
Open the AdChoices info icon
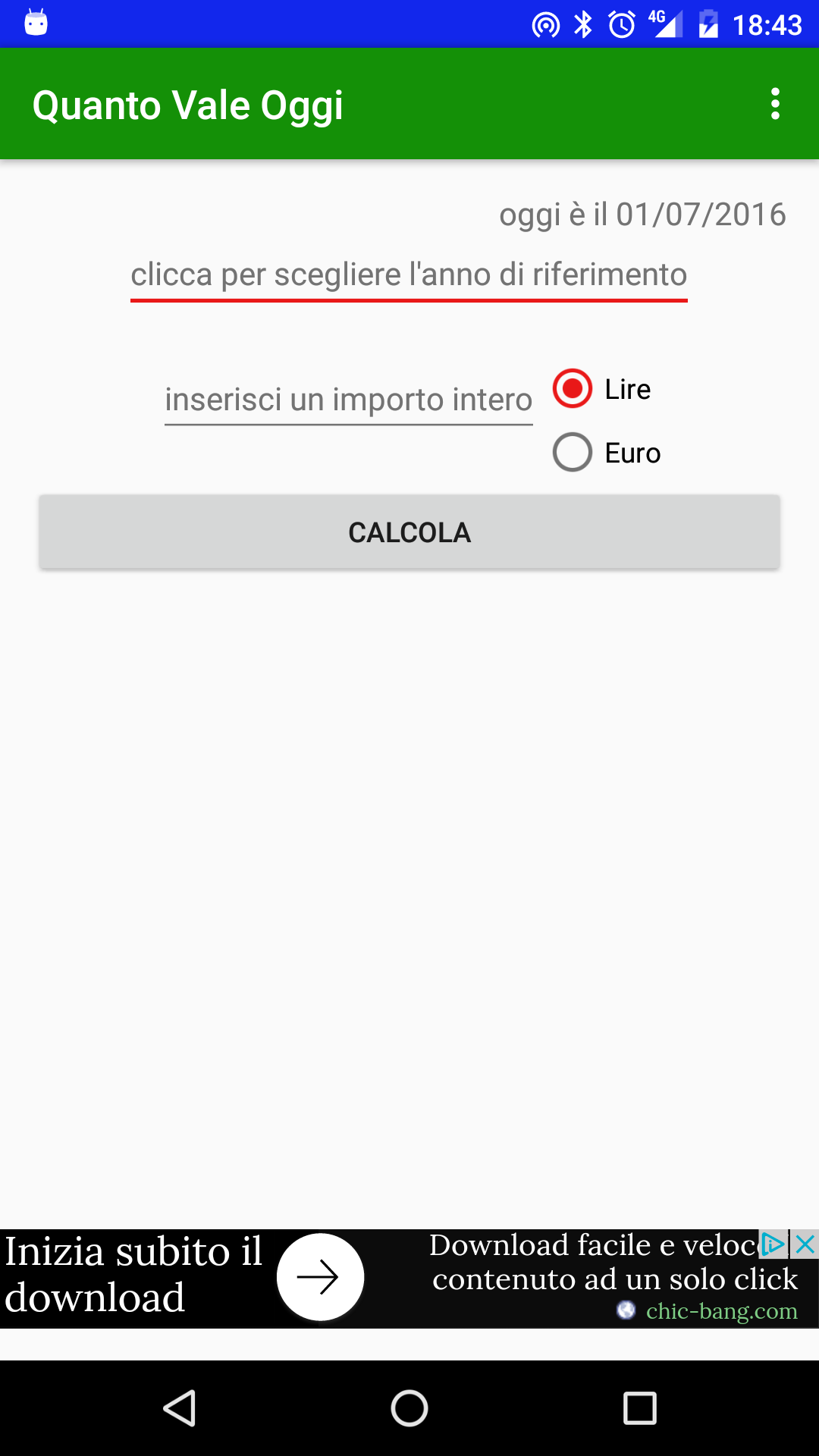[x=773, y=1244]
